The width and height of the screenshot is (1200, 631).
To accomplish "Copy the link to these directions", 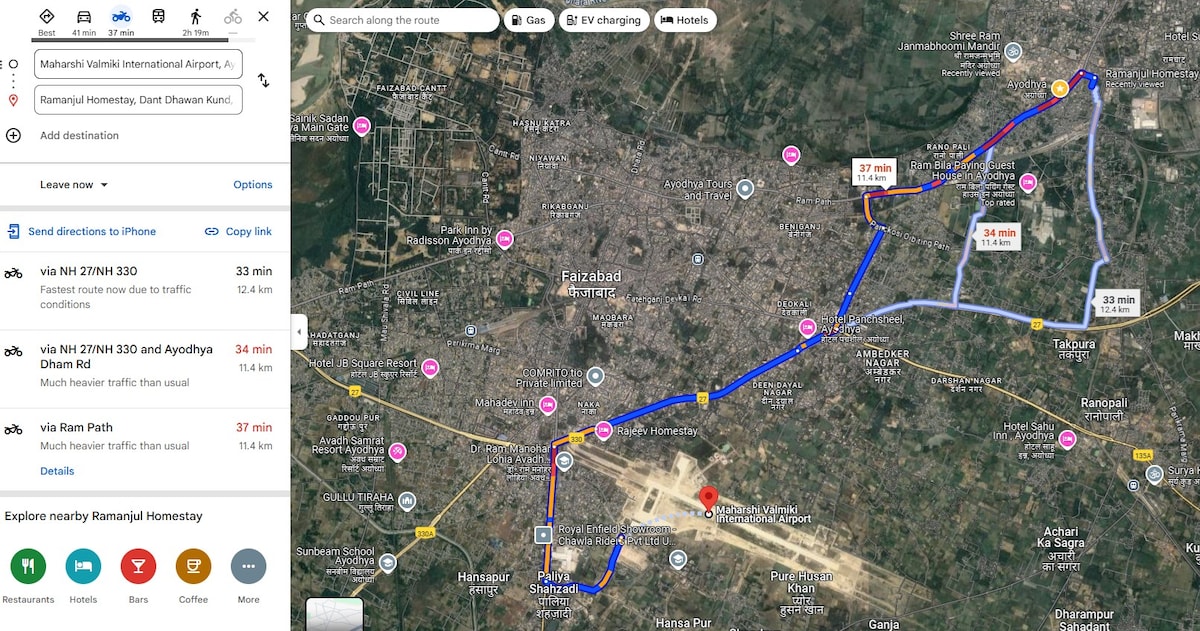I will pyautogui.click(x=238, y=231).
